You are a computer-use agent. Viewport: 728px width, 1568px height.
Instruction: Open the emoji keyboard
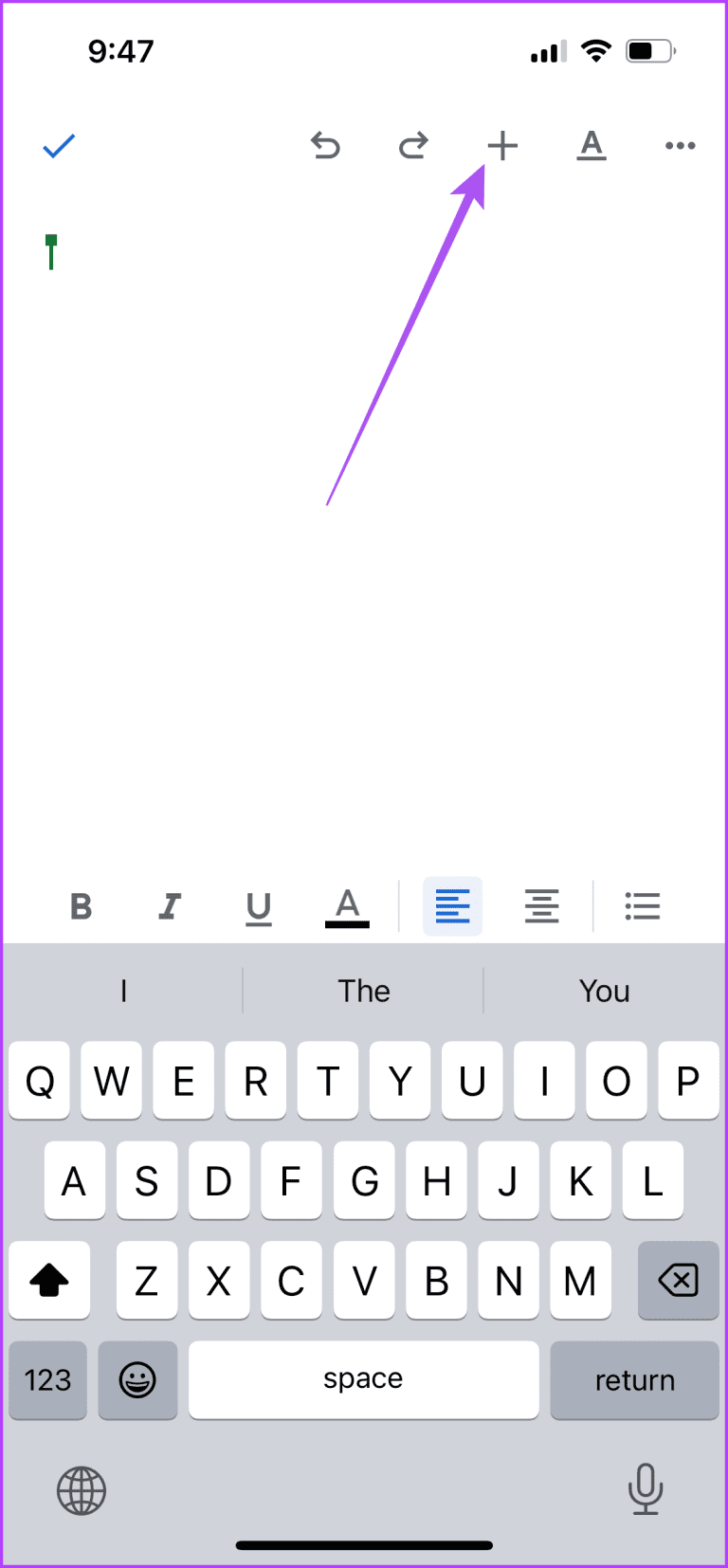(137, 1380)
